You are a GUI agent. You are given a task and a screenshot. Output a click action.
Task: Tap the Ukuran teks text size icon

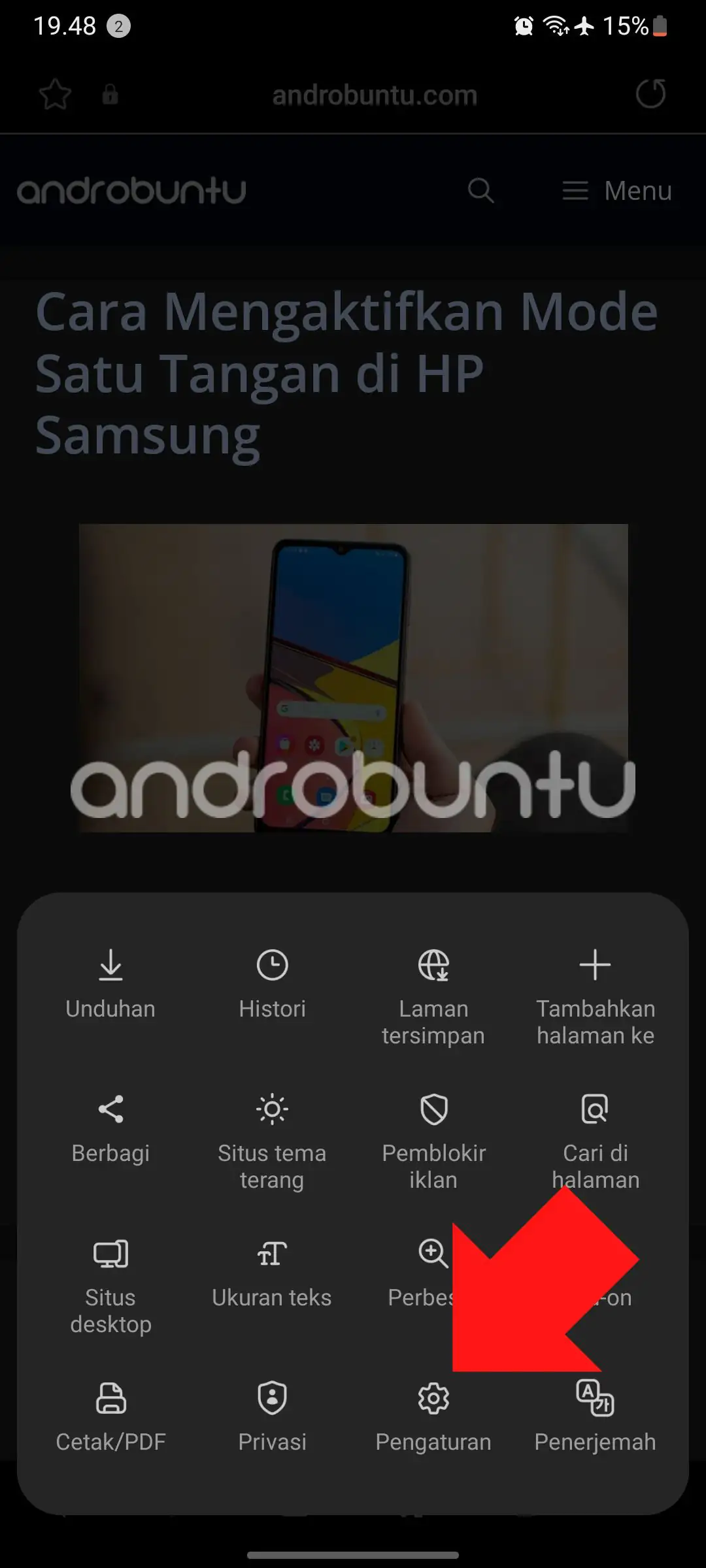click(273, 1254)
